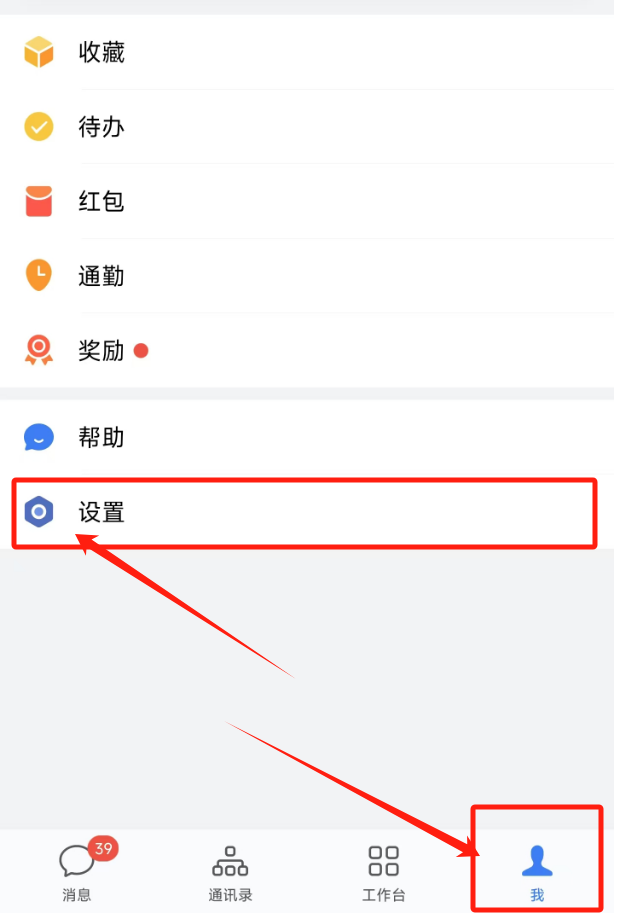Select the 我 profile tab
This screenshot has width=626, height=915.
click(x=537, y=872)
